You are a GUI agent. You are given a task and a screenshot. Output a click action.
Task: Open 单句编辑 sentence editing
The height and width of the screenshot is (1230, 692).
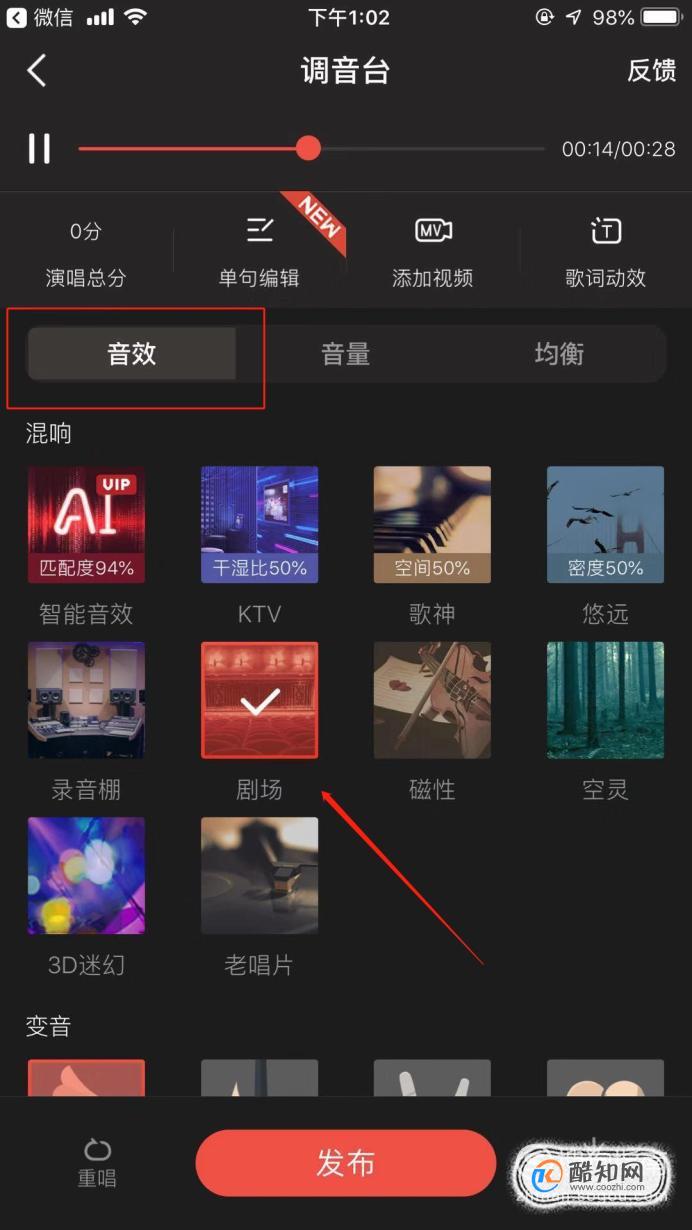tap(259, 253)
